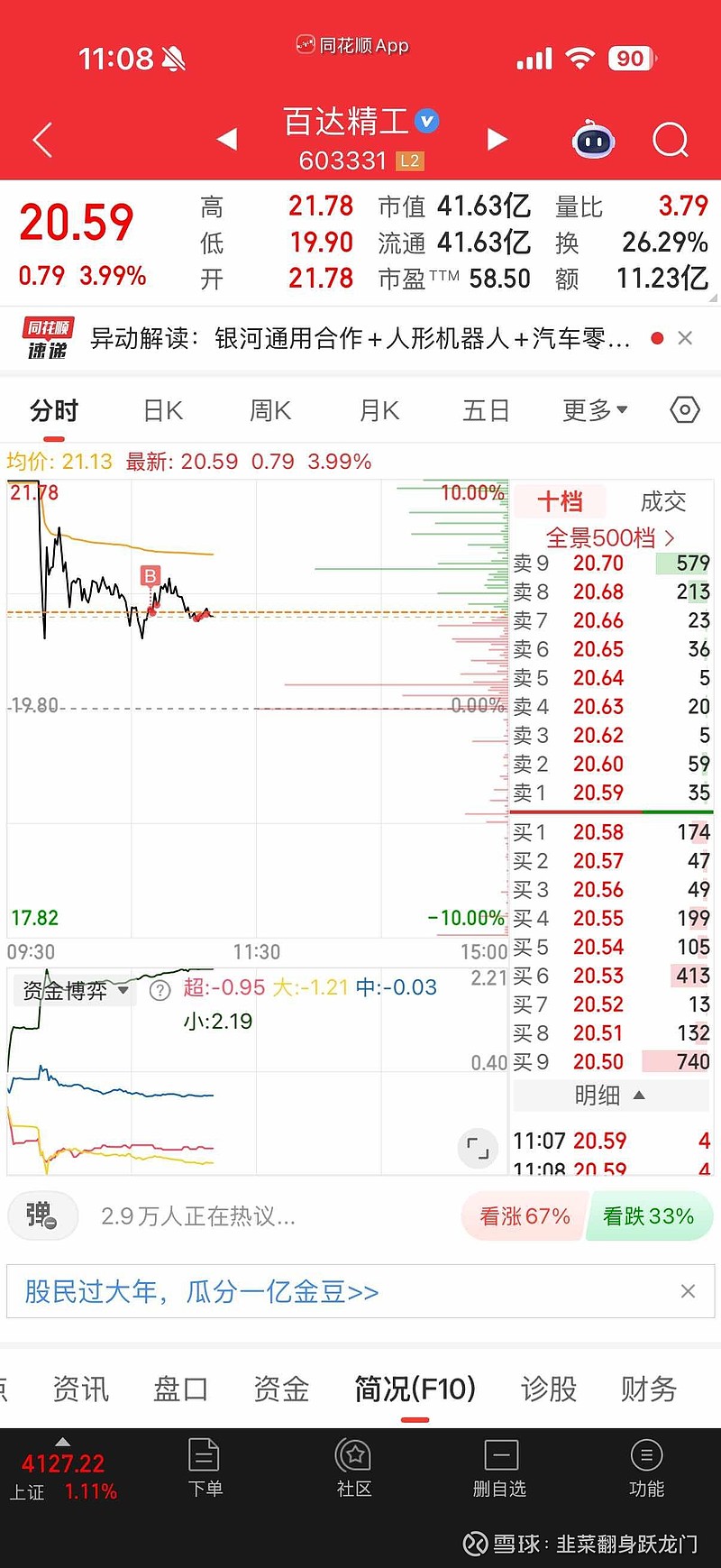Open chart settings hexagon icon
This screenshot has height=1568, width=721.
pos(685,410)
